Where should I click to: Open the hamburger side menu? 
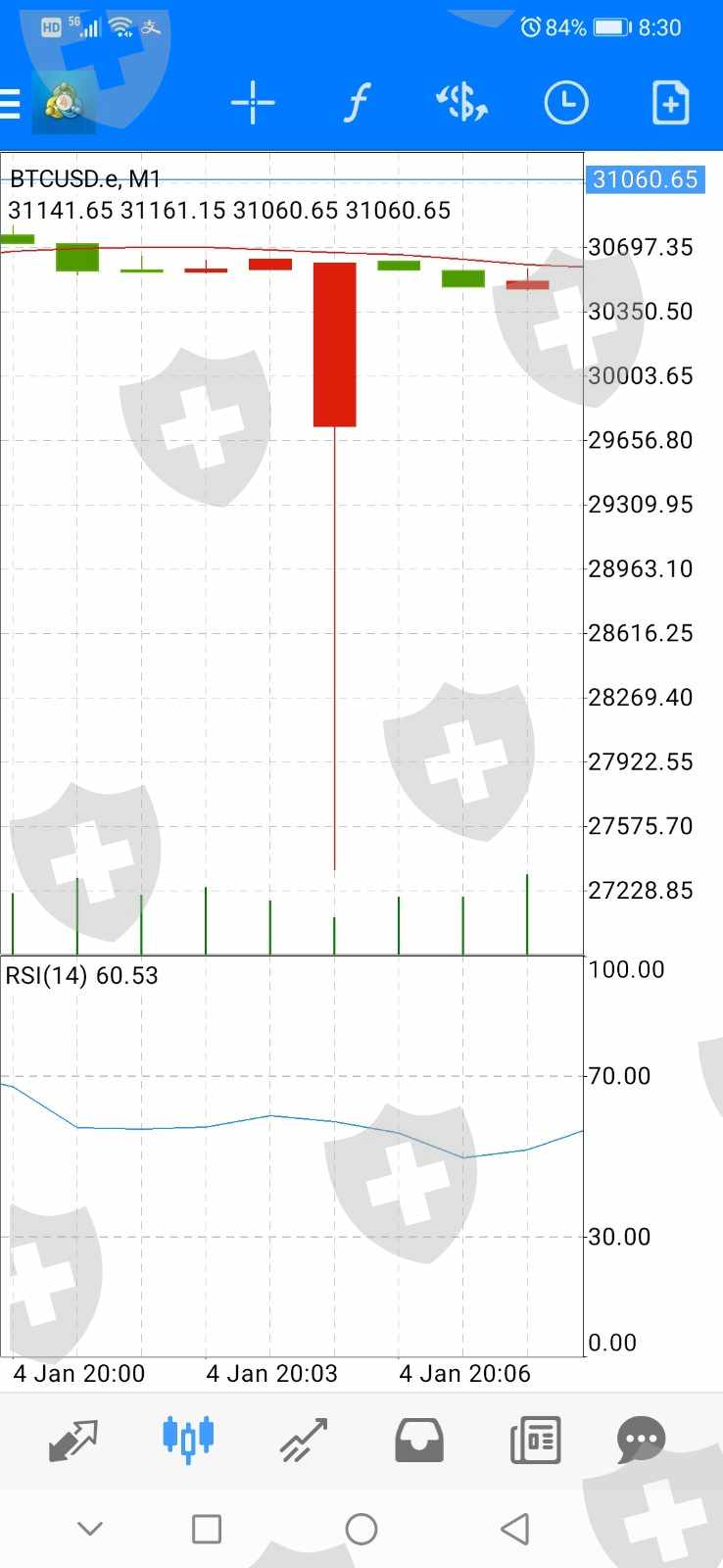click(11, 103)
